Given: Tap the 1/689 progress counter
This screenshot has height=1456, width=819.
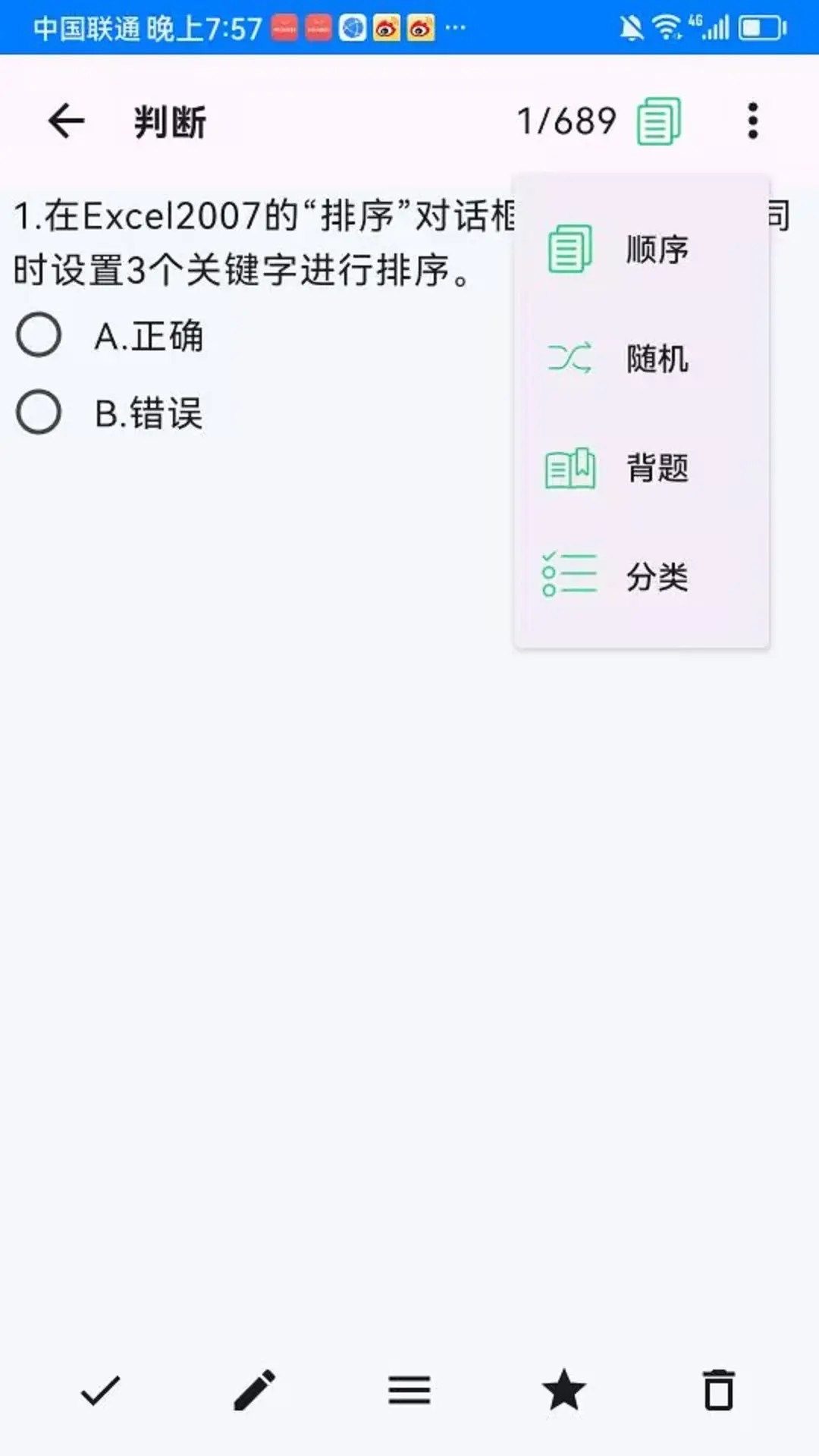Looking at the screenshot, I should pos(567,120).
